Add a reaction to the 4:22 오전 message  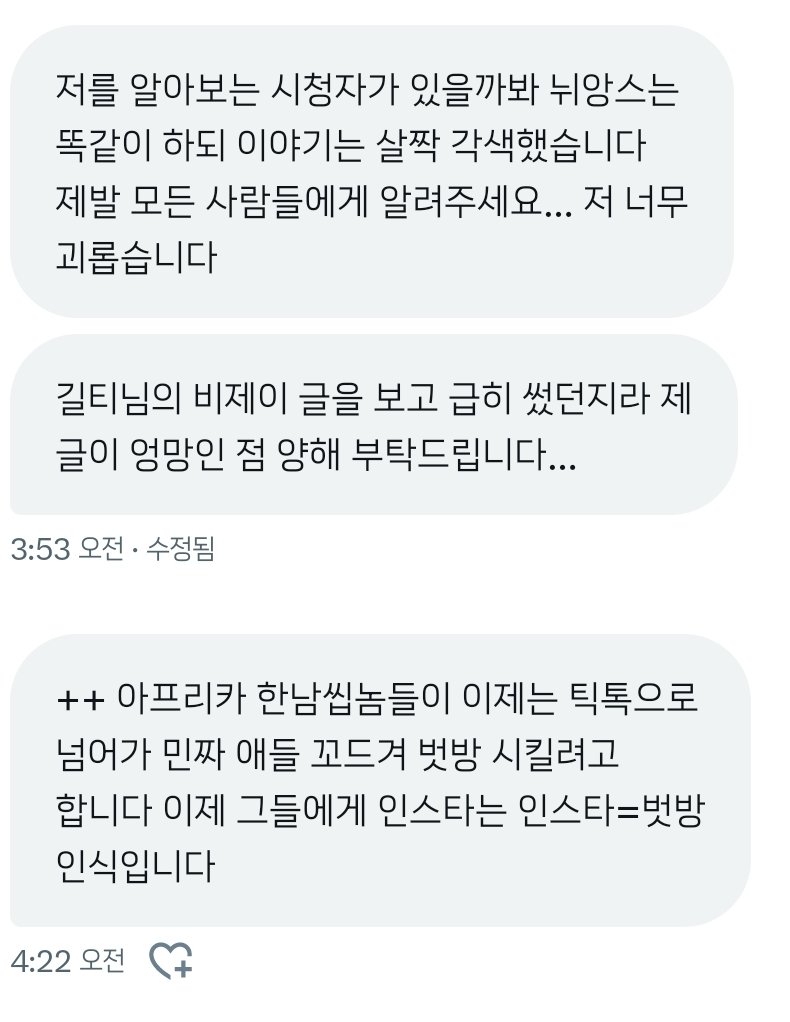point(170,960)
